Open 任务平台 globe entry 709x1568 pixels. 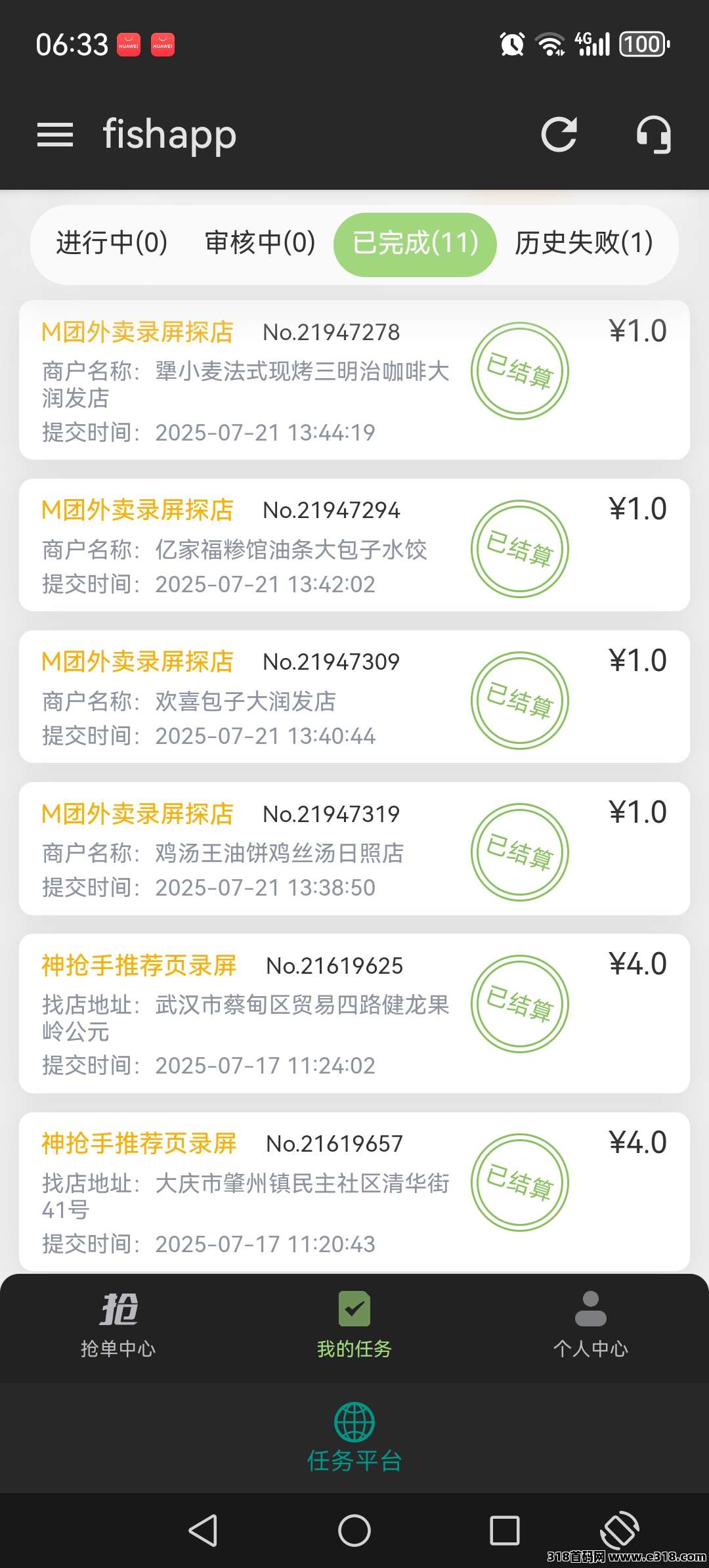pos(354,1437)
